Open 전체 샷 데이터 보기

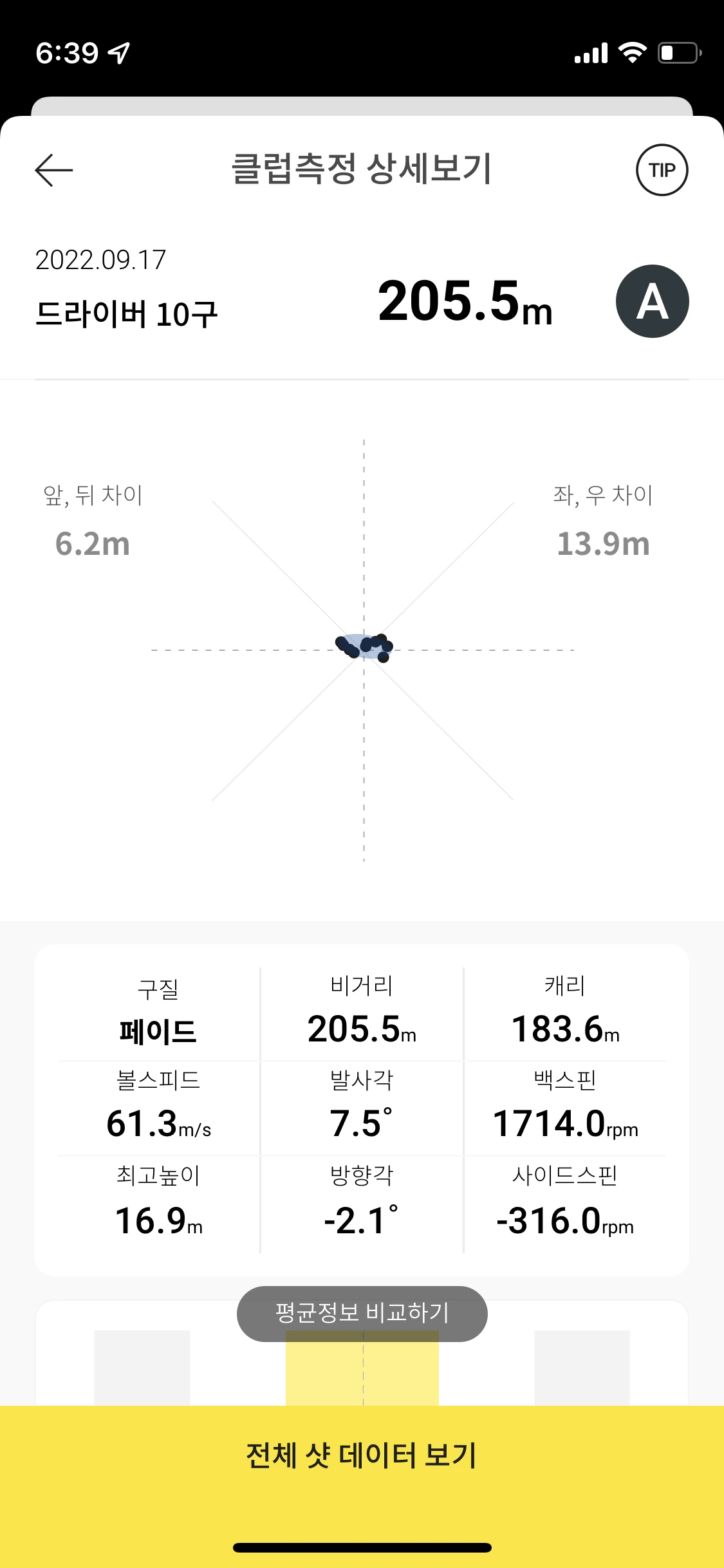pyautogui.click(x=362, y=1455)
